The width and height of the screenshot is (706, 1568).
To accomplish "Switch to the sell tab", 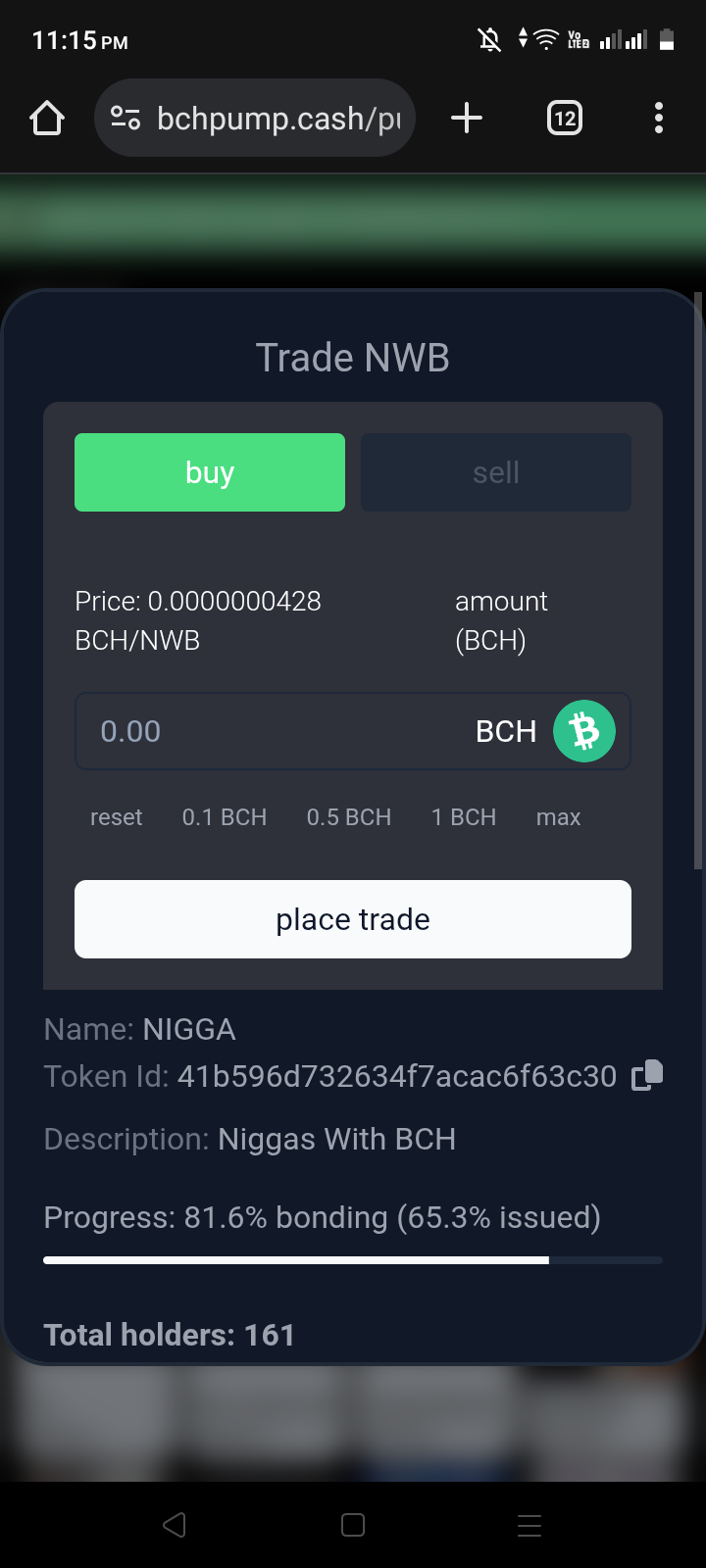I will (x=496, y=472).
